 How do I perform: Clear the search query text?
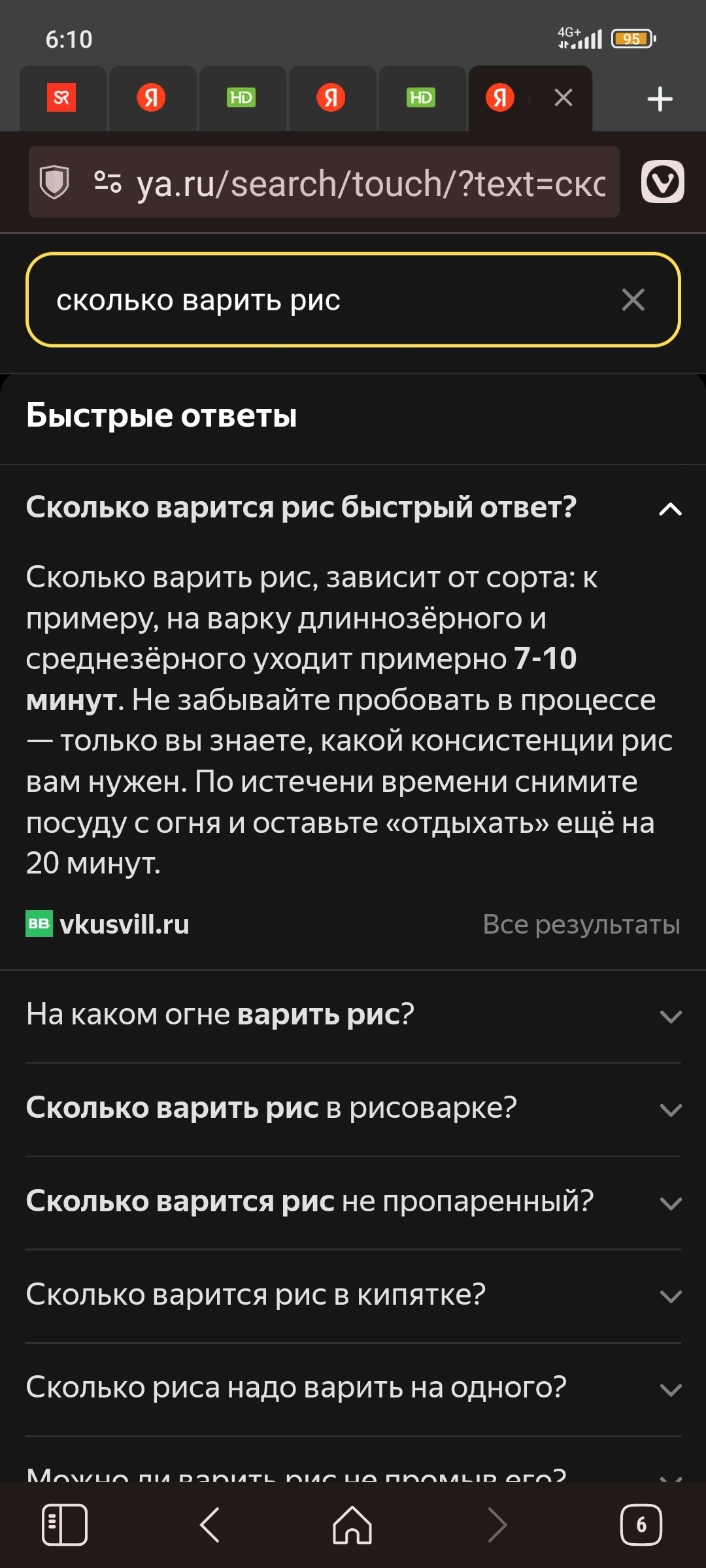pos(633,301)
